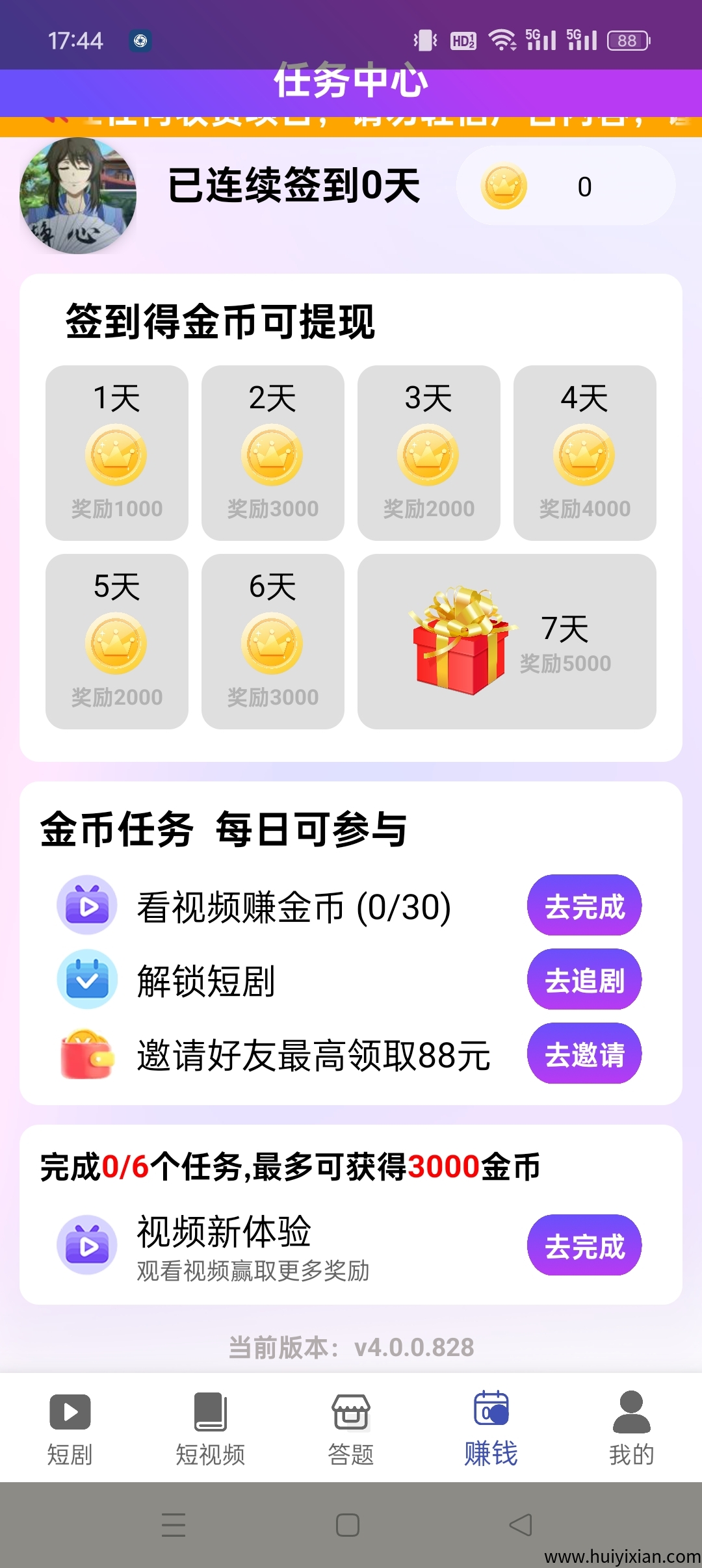Viewport: 702px width, 1568px height.
Task: Click 去追剧 beside 解锁短剧
Action: 584,980
